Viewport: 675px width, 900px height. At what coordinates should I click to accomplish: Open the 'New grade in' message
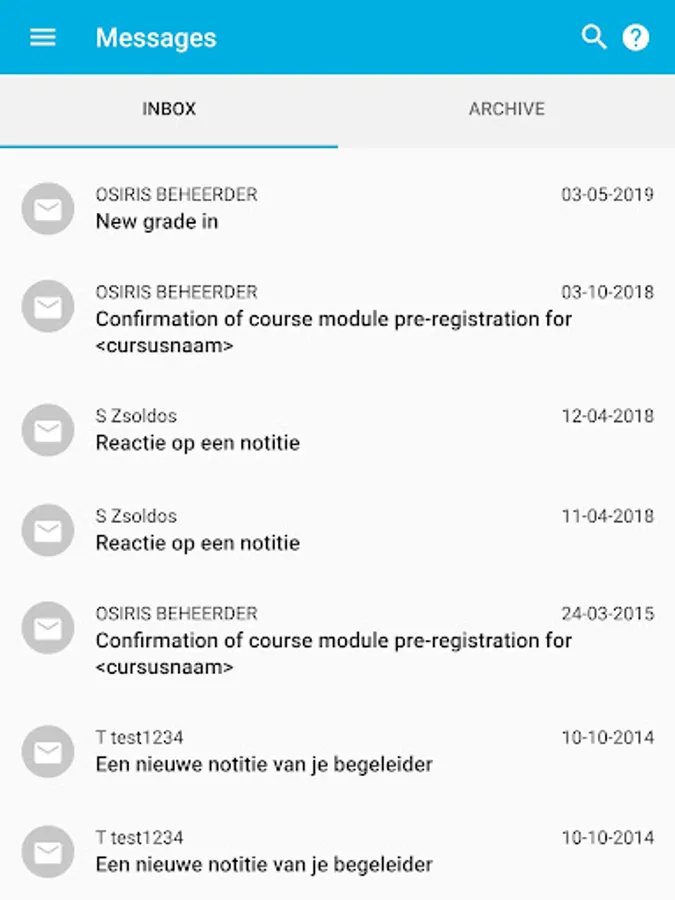coord(338,208)
